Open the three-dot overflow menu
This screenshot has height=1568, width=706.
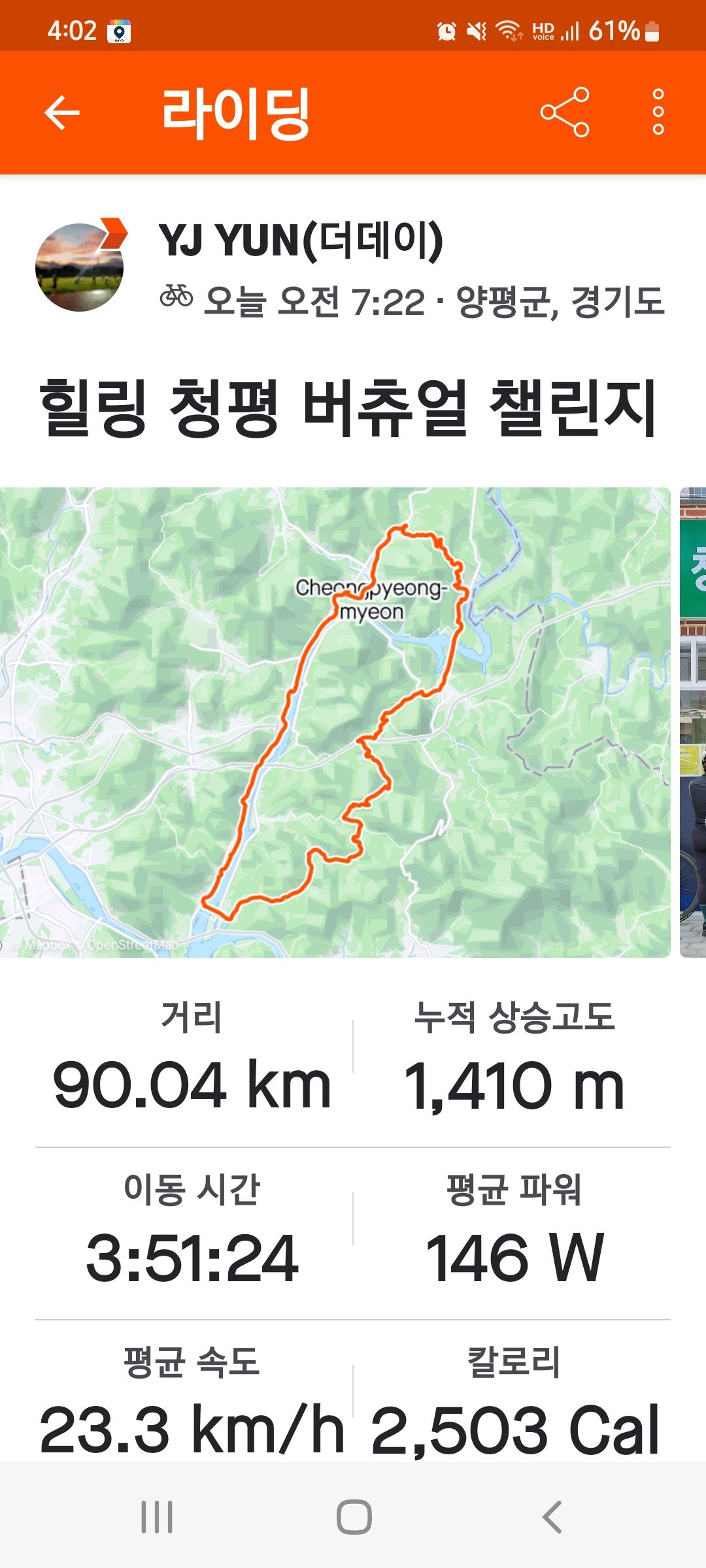pos(658,112)
